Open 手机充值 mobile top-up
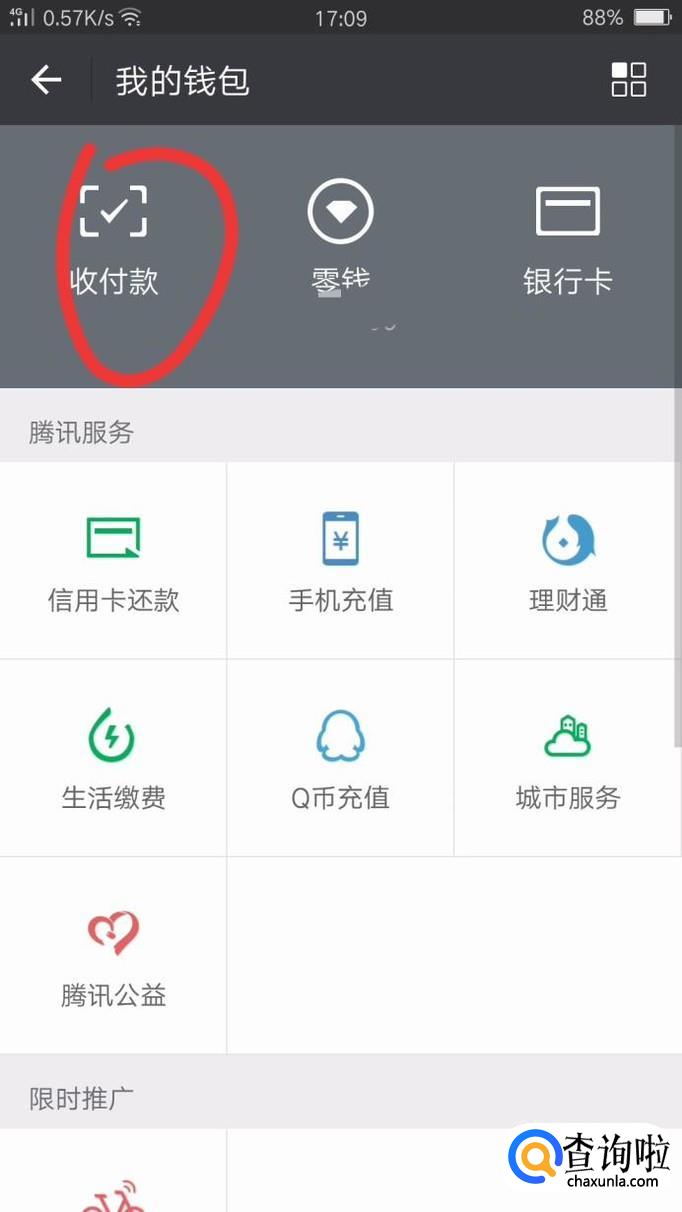The image size is (682, 1212). pos(340,562)
